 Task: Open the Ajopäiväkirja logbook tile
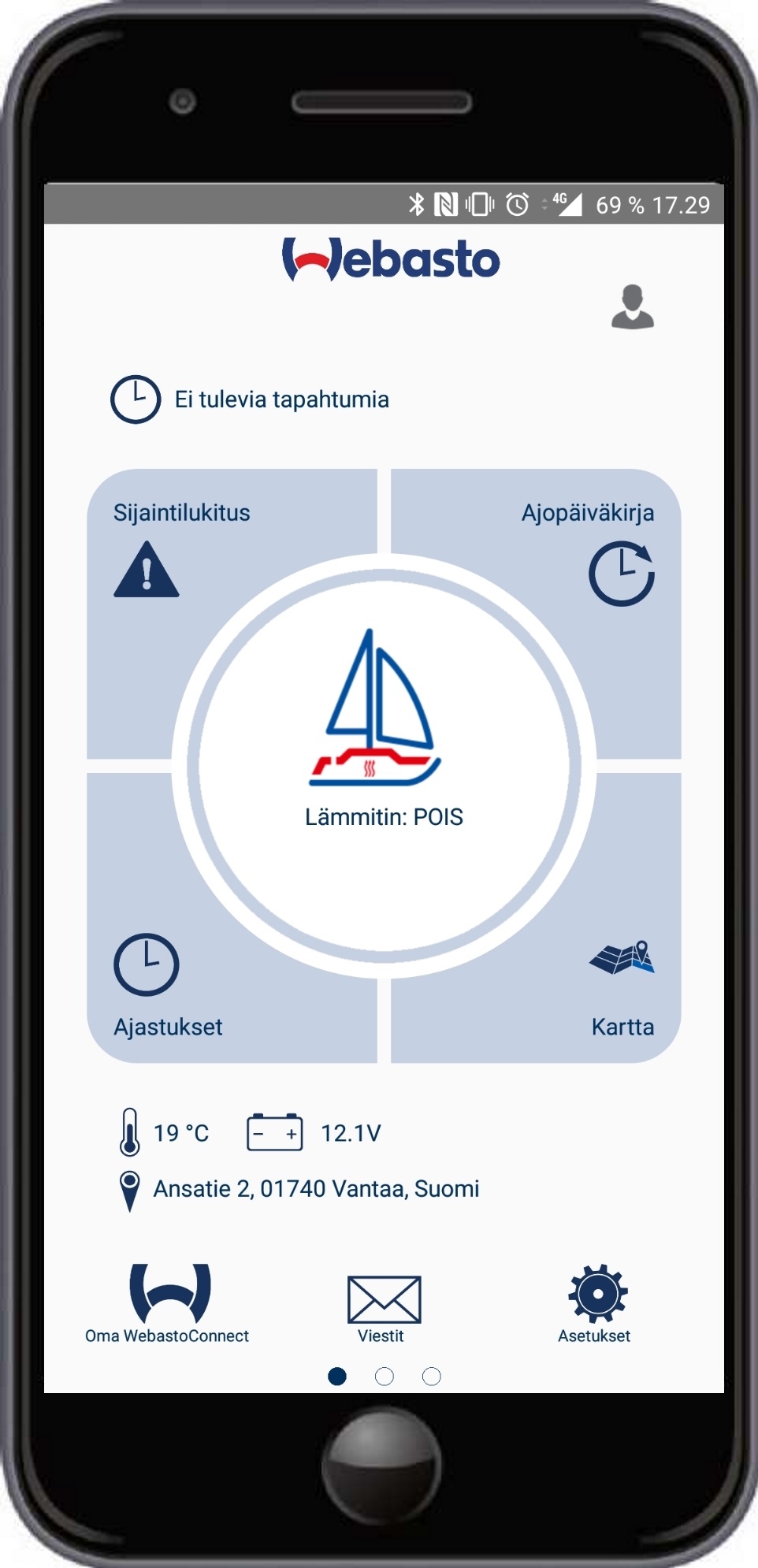coord(588,552)
